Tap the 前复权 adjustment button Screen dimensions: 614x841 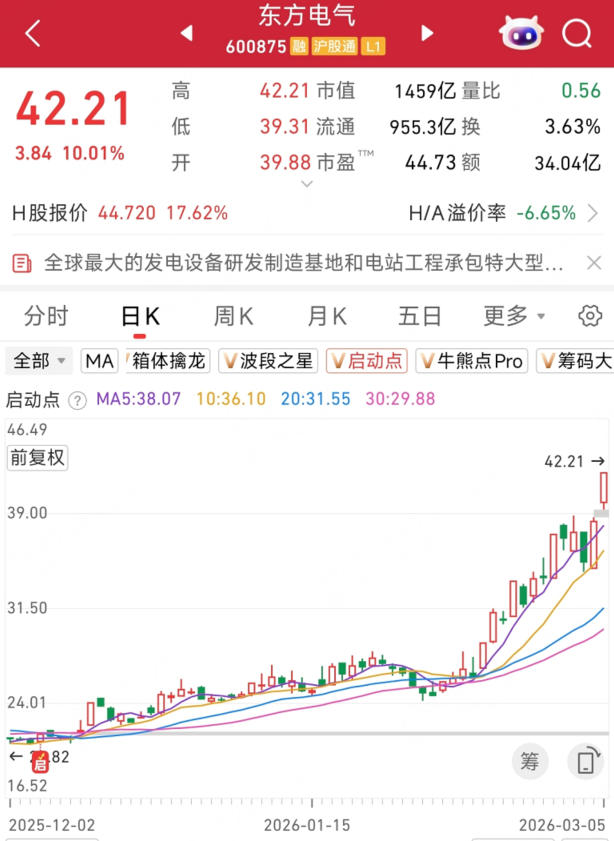pyautogui.click(x=37, y=458)
